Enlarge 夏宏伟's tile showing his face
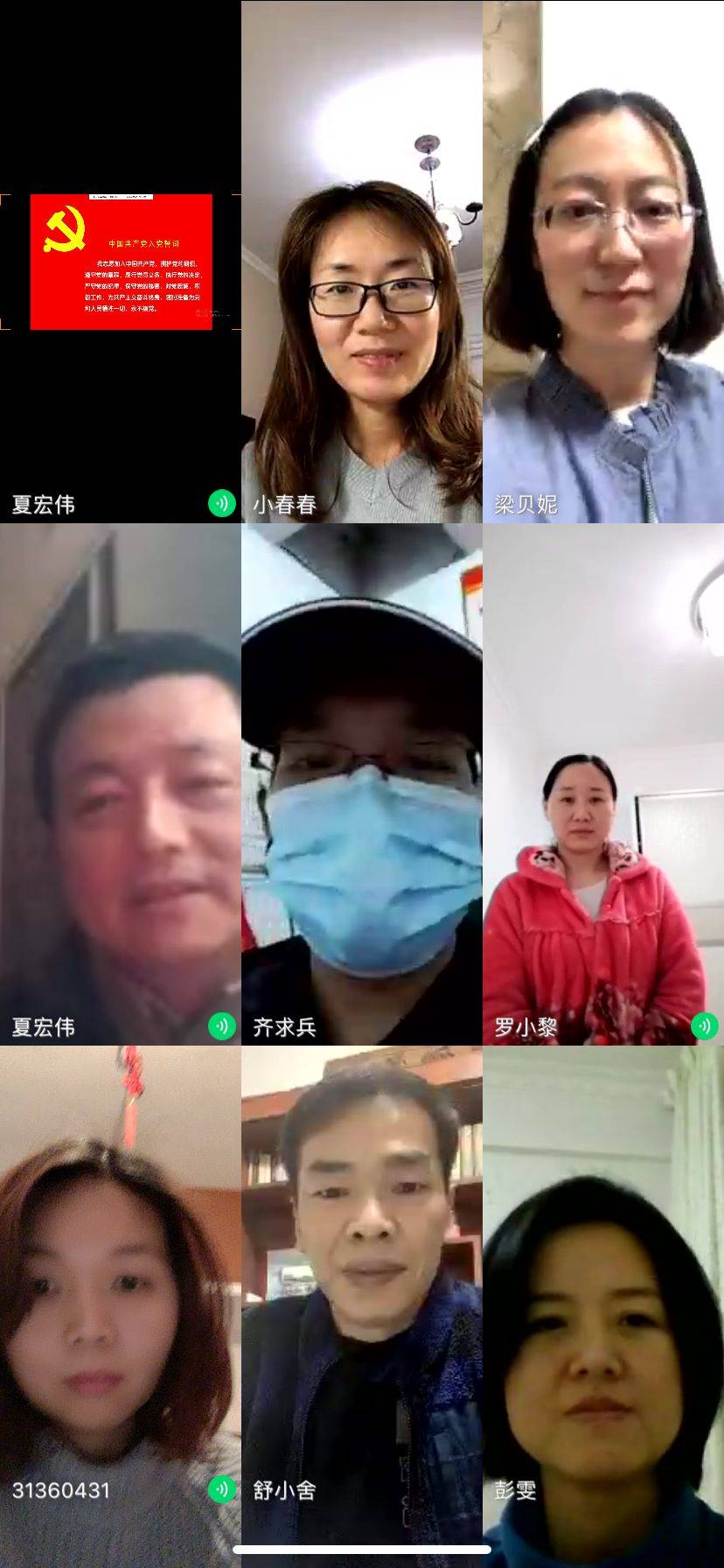724x1568 pixels. click(120, 784)
